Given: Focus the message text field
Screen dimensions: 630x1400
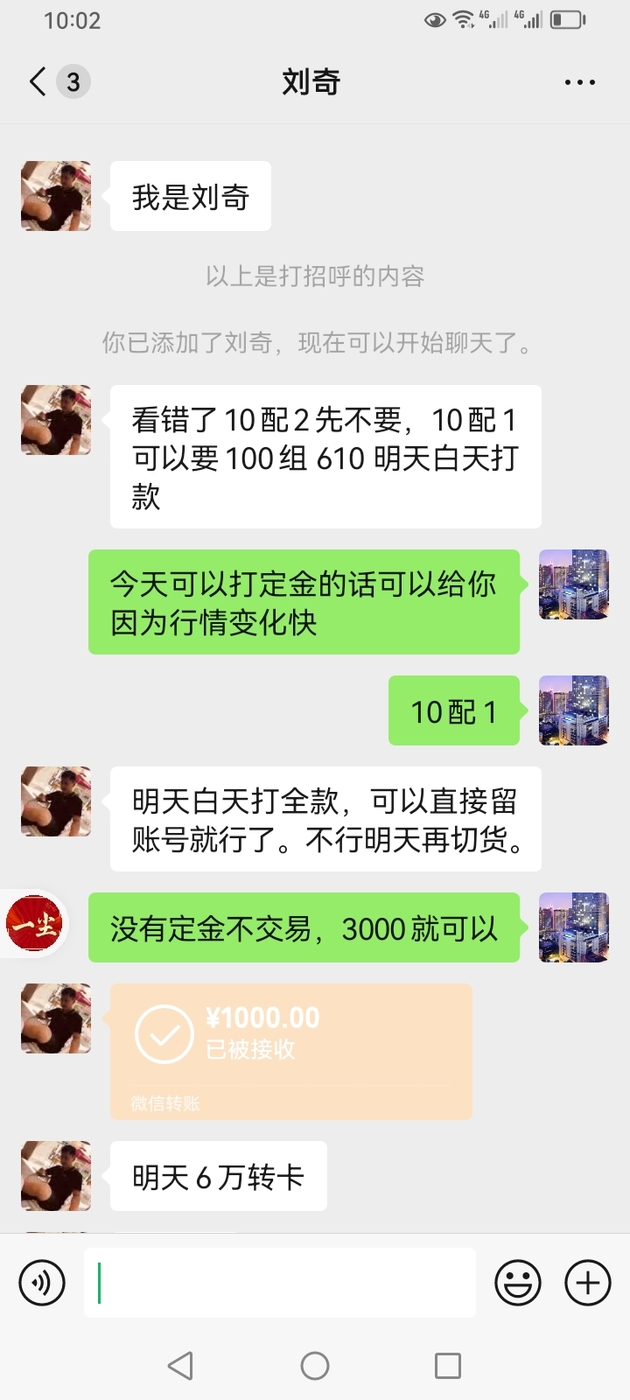Looking at the screenshot, I should tap(280, 1282).
